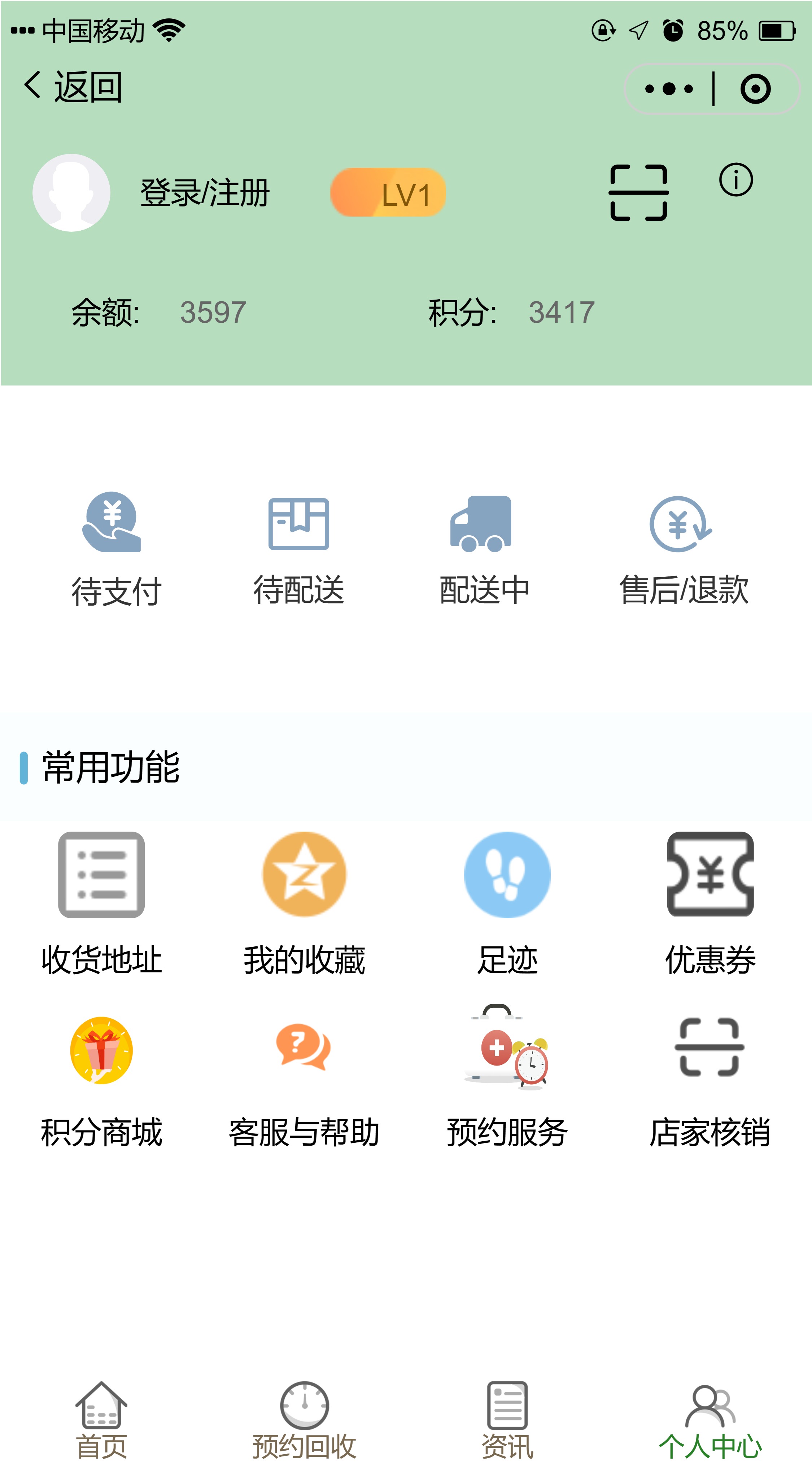Select 预约服务
This screenshot has width=812, height=1477.
tap(507, 1075)
